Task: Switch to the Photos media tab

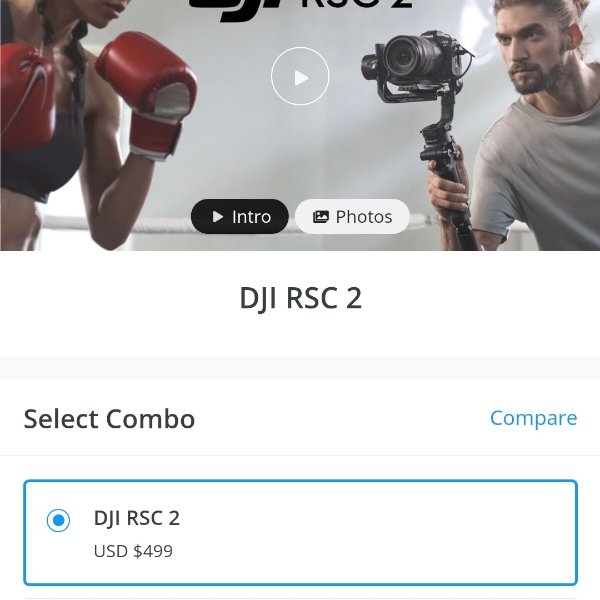Action: tap(352, 216)
